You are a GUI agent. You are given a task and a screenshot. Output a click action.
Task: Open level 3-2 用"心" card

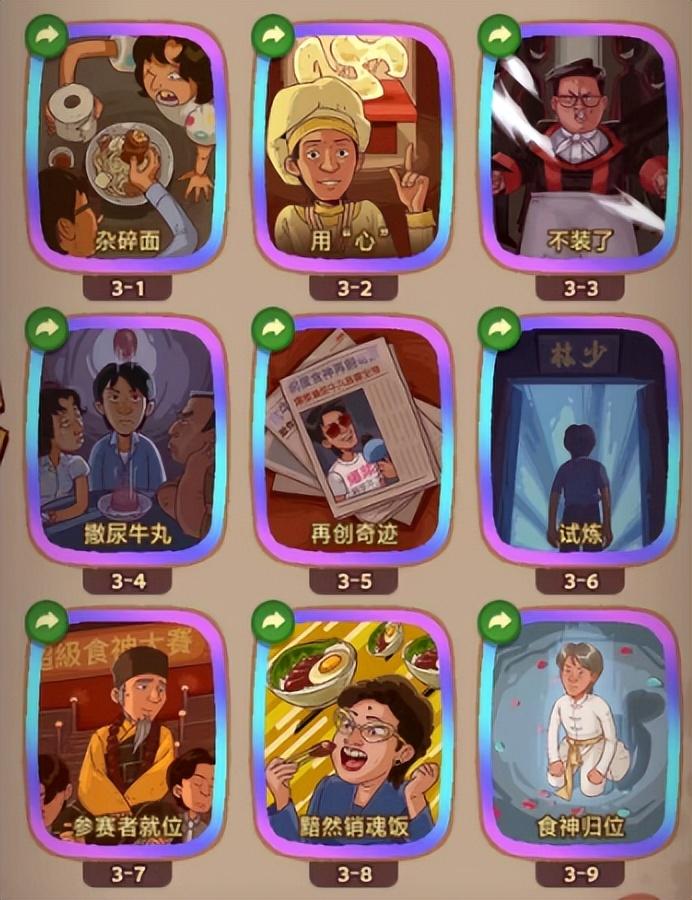[x=353, y=150]
